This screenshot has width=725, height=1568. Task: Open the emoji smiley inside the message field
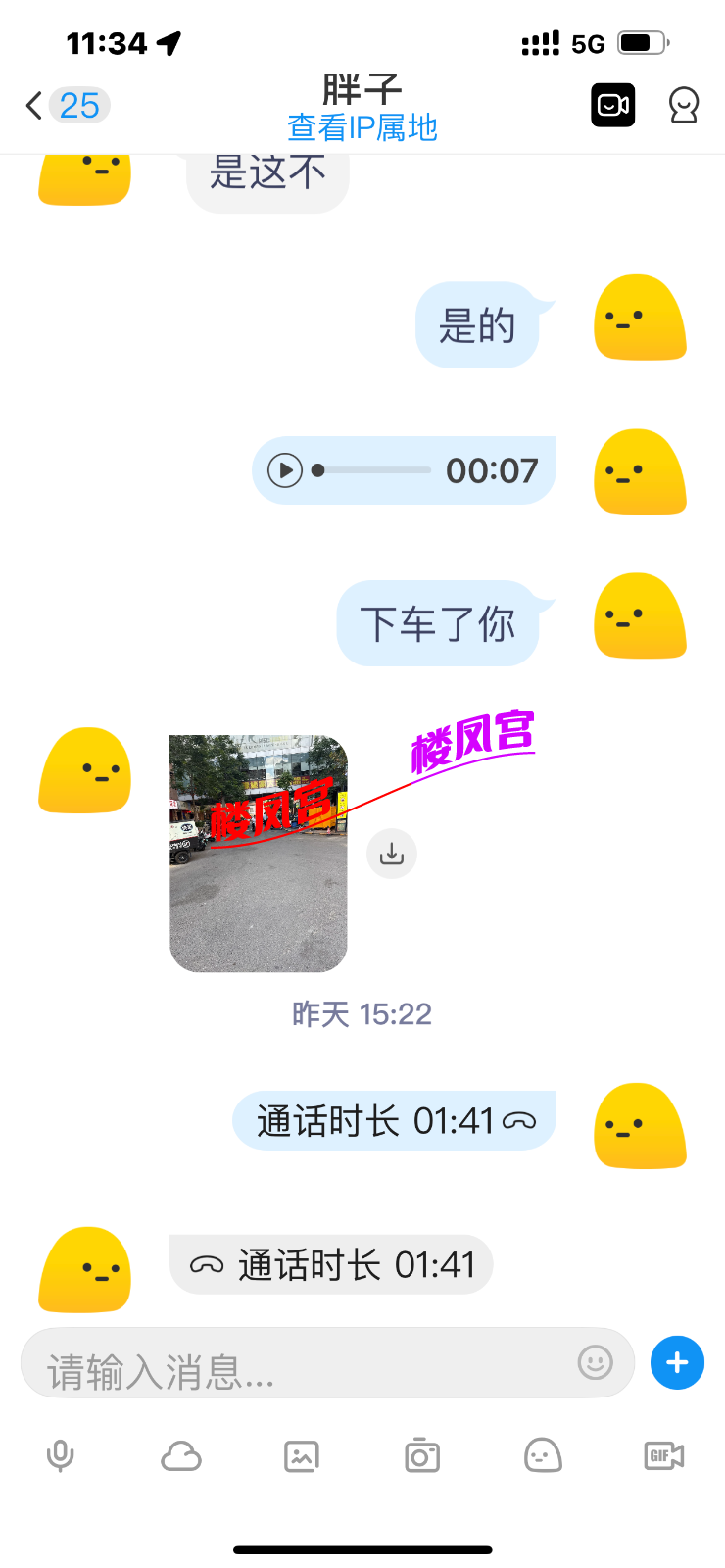pyautogui.click(x=595, y=1362)
